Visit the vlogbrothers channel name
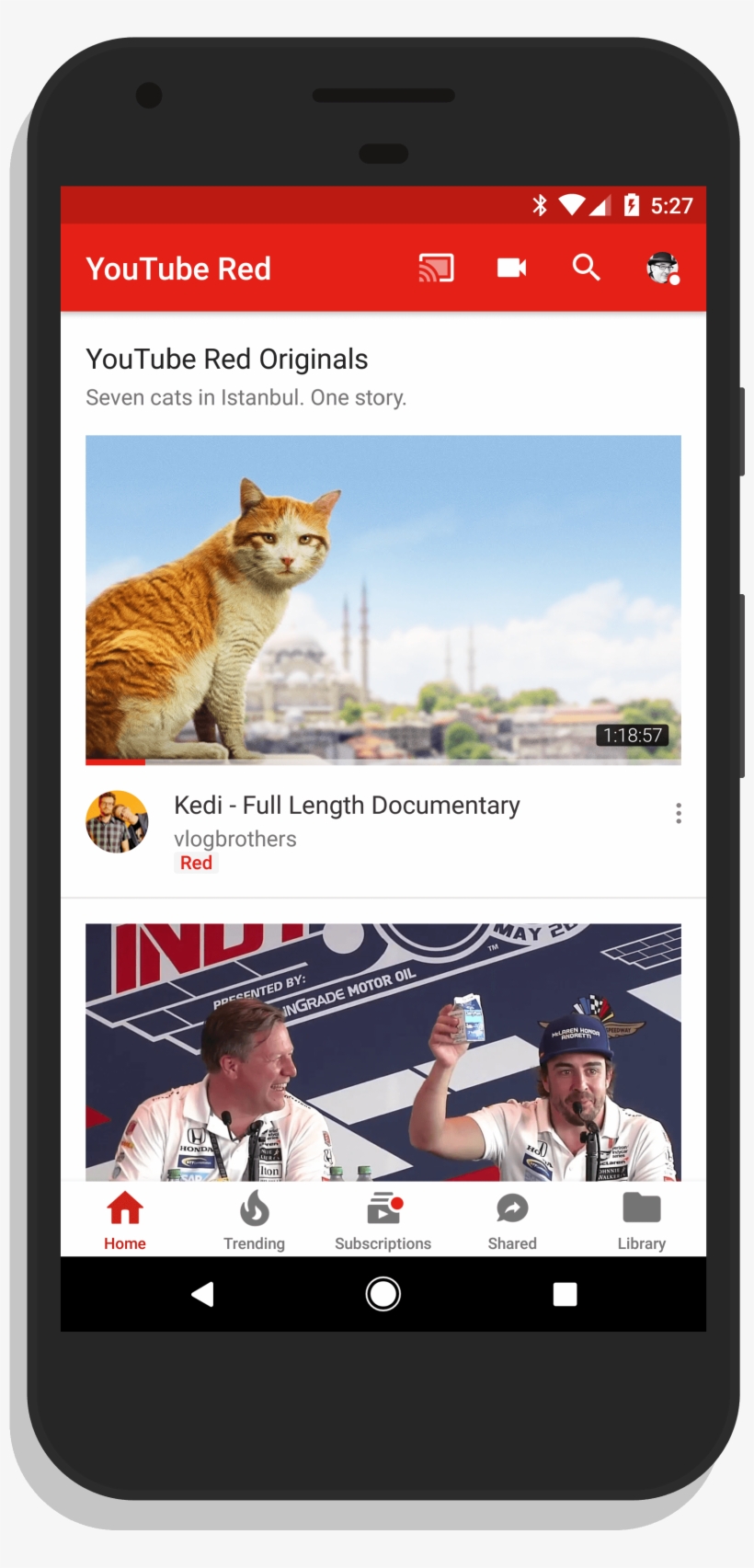The width and height of the screenshot is (754, 1568). pos(234,838)
